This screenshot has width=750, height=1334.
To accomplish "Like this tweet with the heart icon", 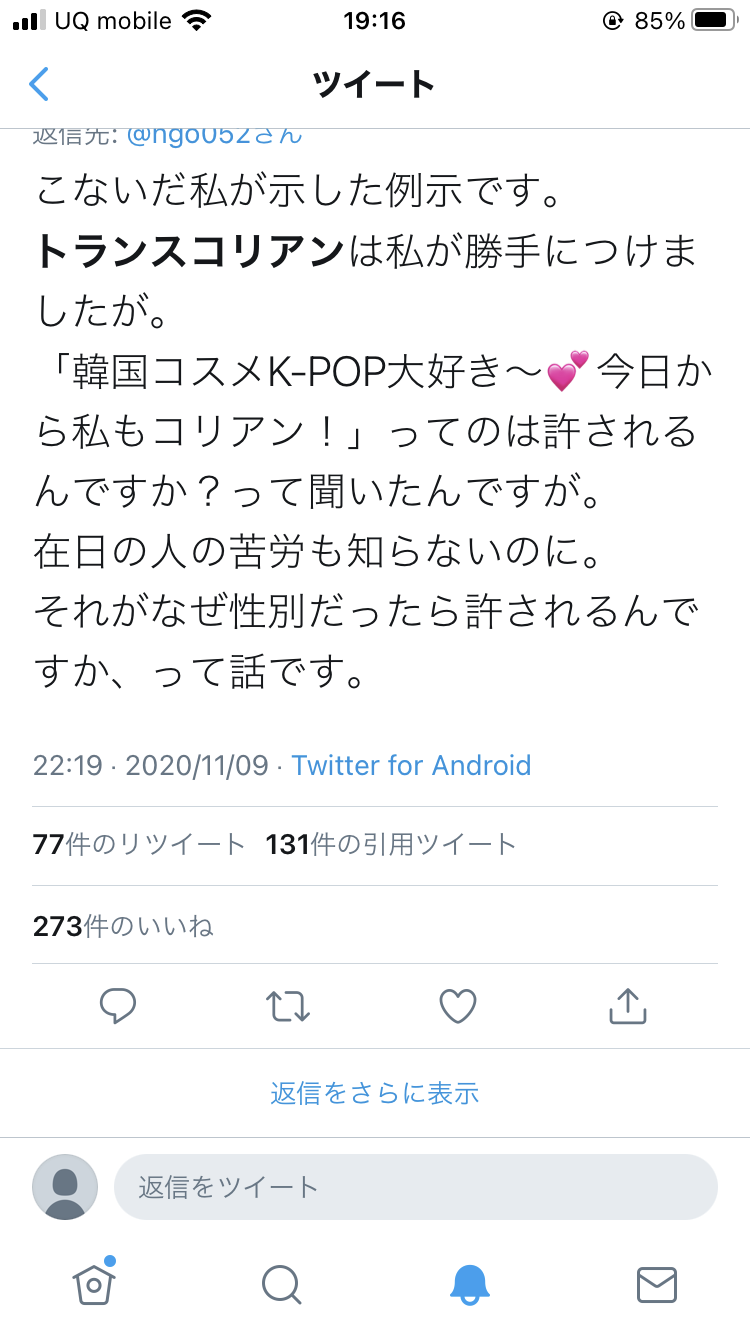I will click(458, 1006).
